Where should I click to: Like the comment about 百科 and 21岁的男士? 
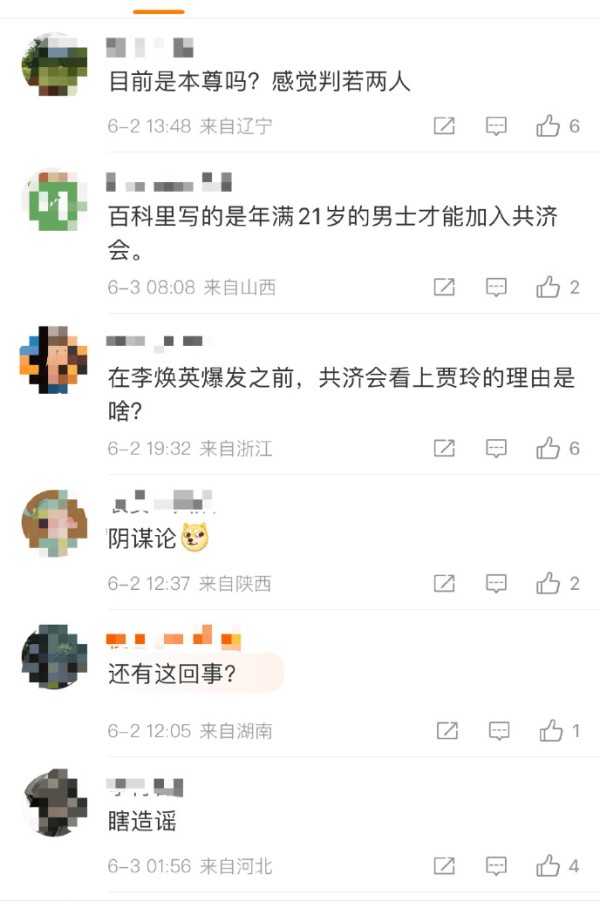pos(548,288)
